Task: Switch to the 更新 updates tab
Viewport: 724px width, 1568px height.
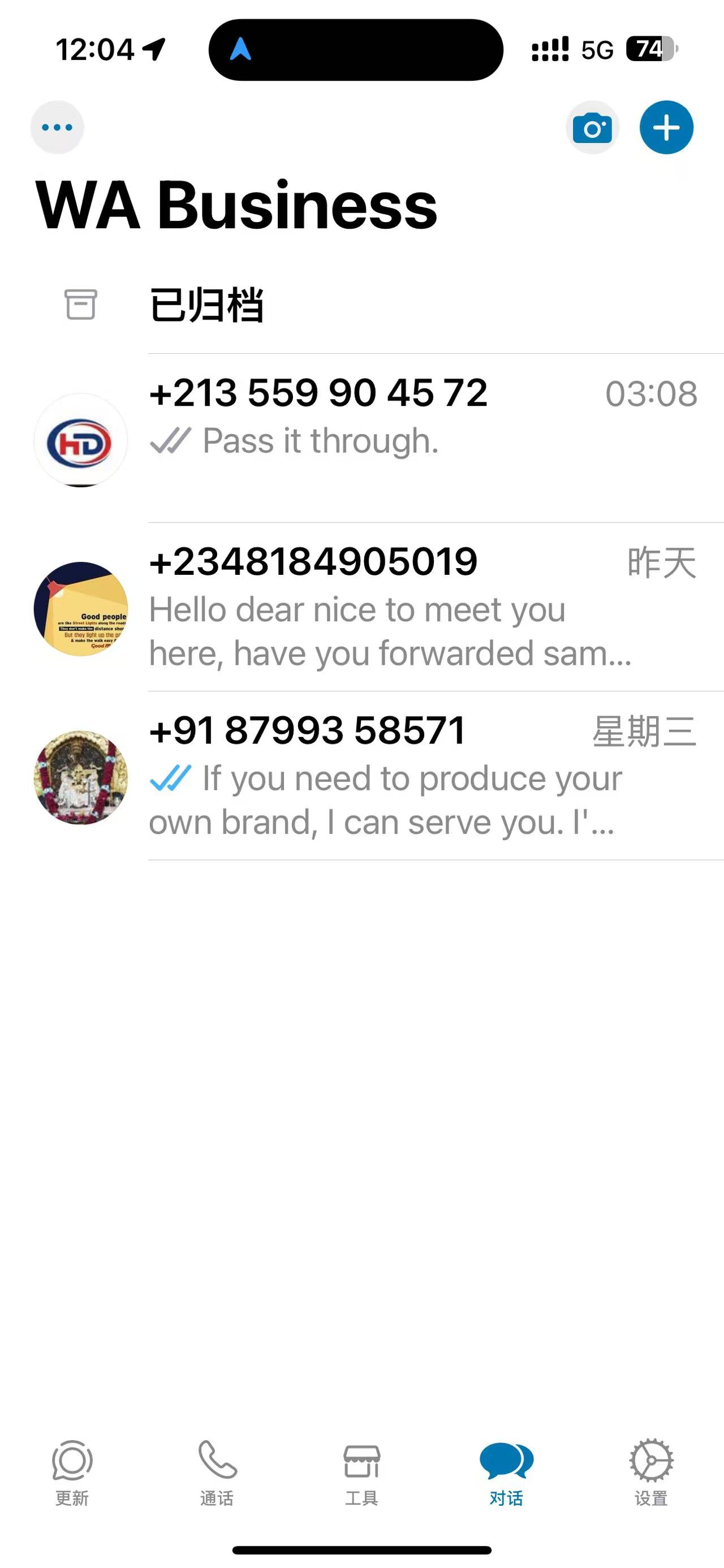Action: tap(72, 1472)
